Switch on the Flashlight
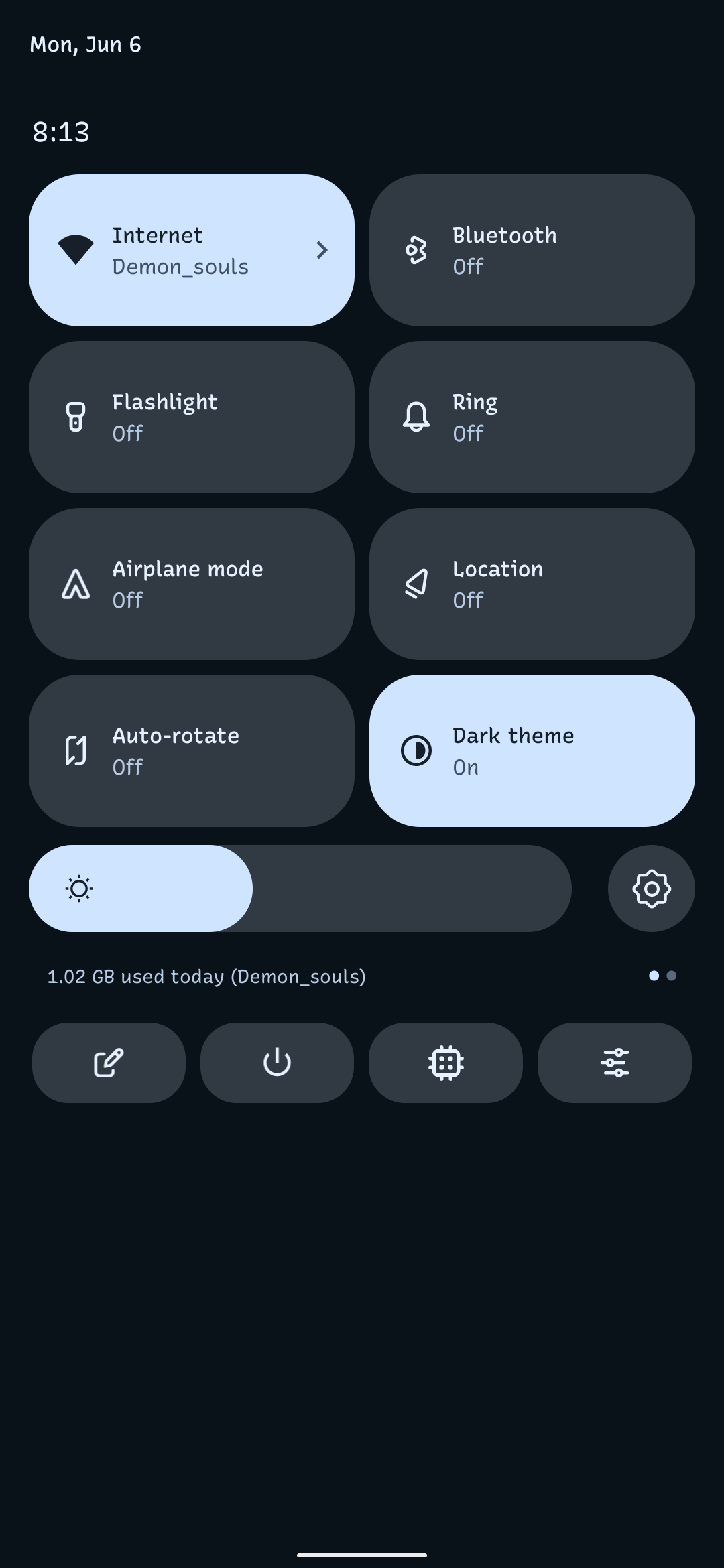This screenshot has height=1568, width=724. [191, 417]
